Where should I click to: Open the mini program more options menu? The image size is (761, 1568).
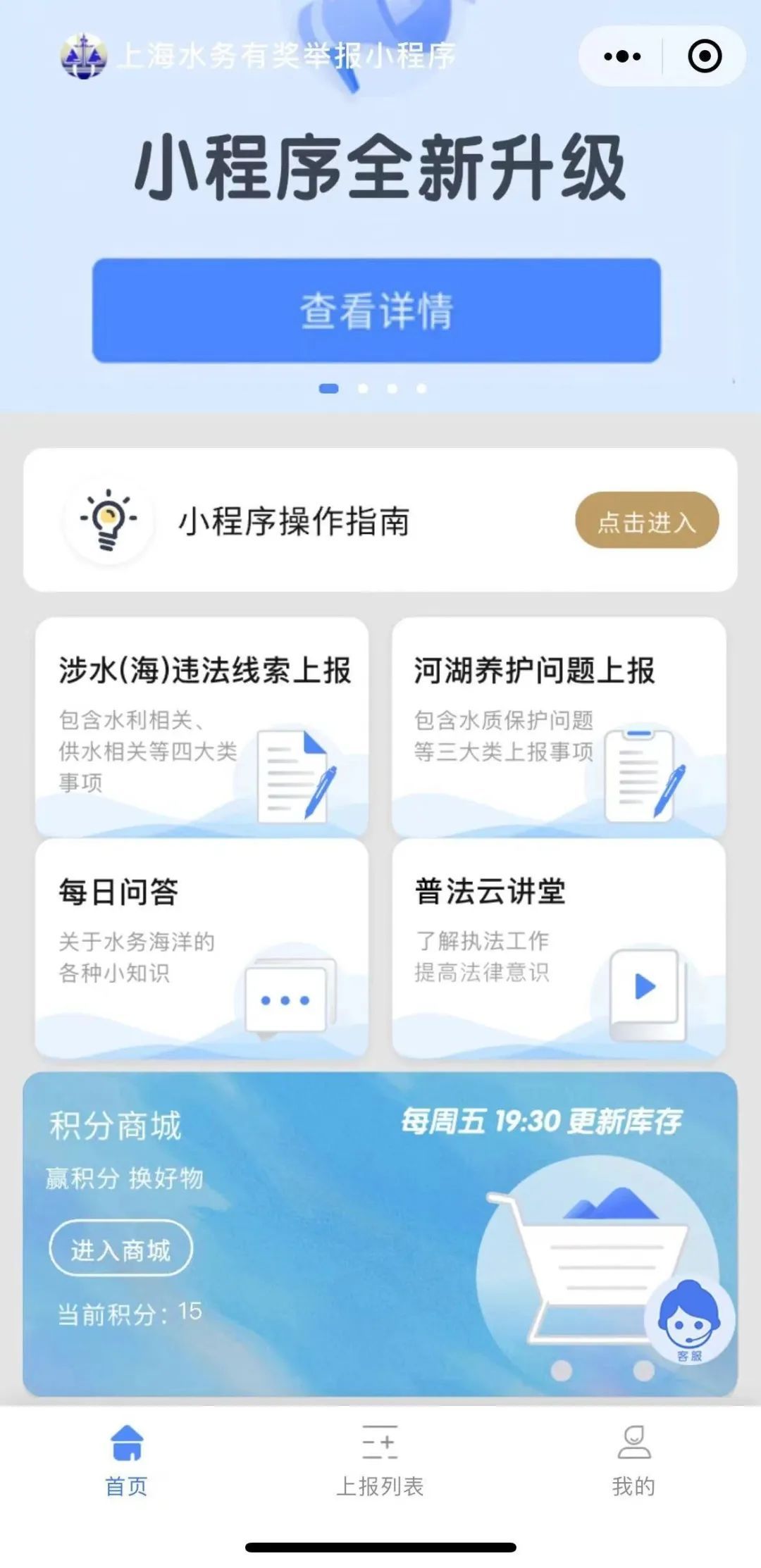point(622,56)
